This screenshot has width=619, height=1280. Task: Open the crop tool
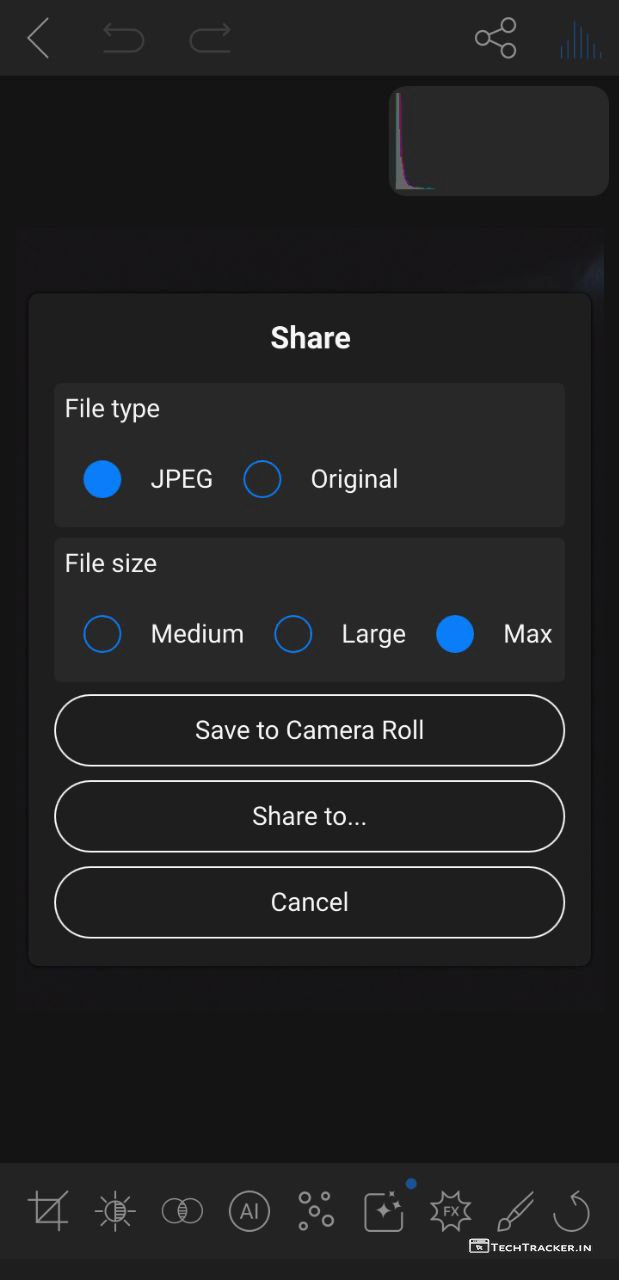(x=48, y=1211)
